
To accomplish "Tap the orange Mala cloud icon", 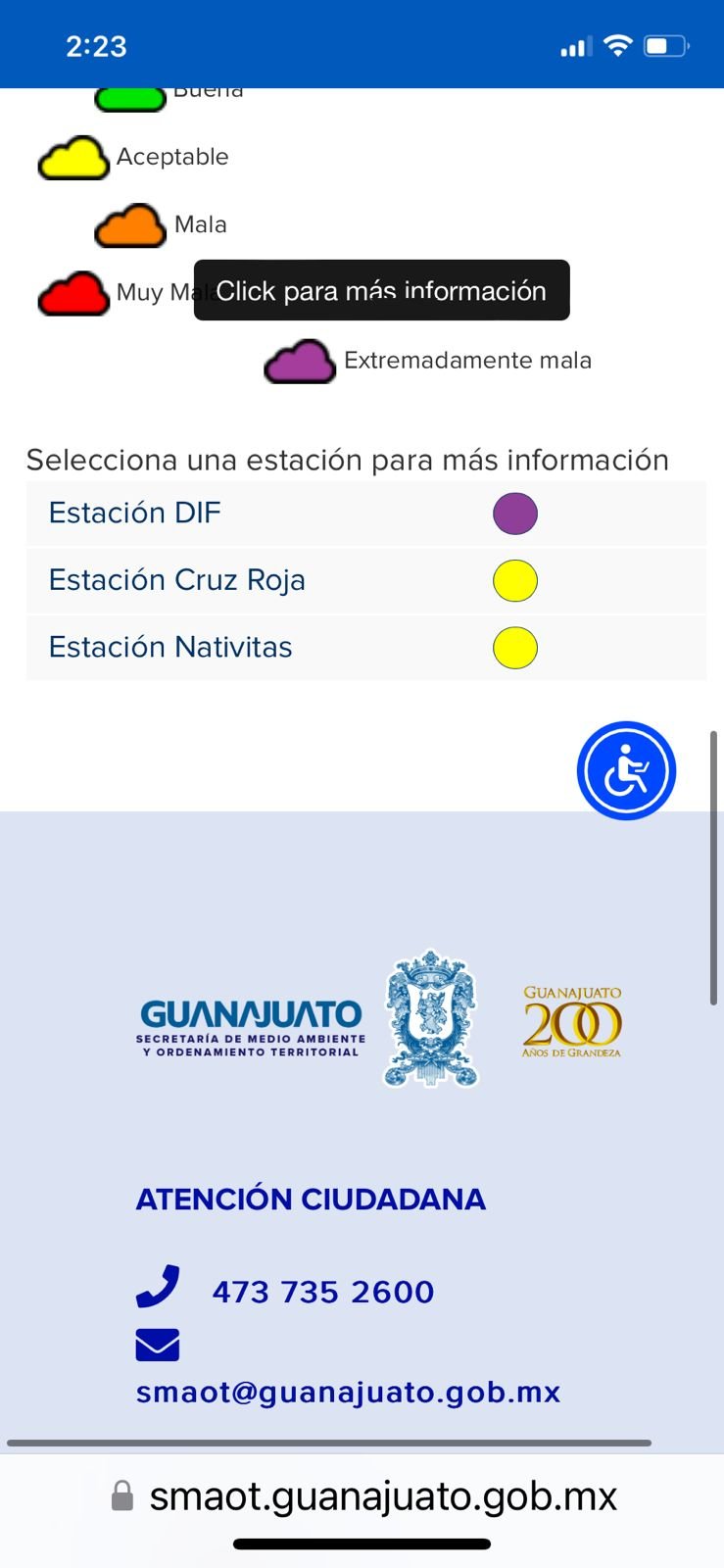I will tap(130, 225).
